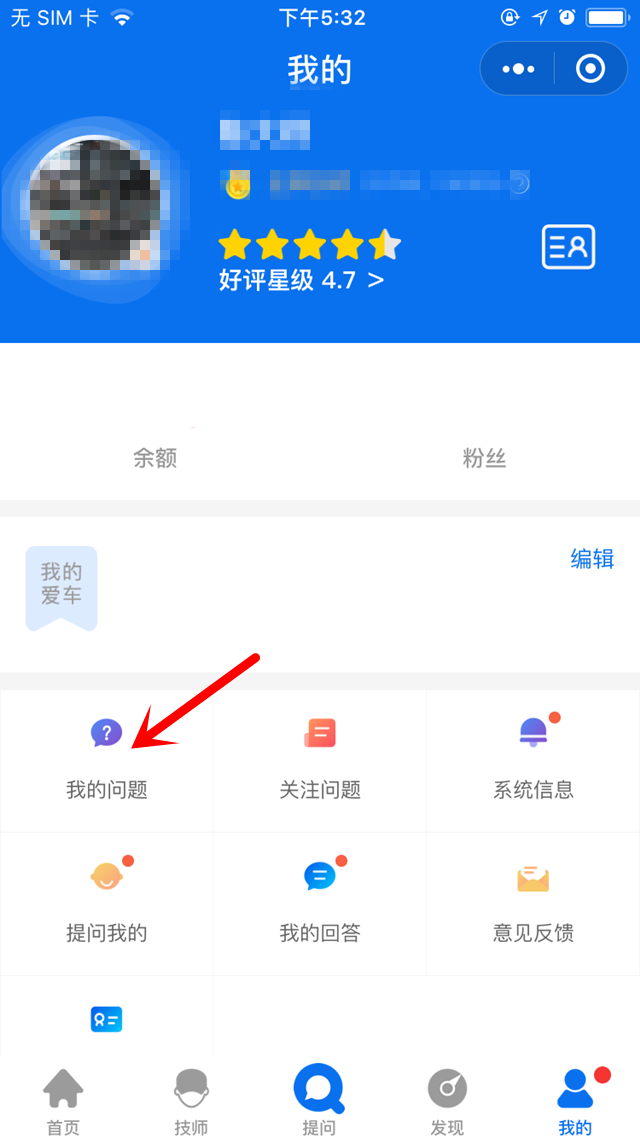Switch to the 首页 tab

coord(63,1100)
